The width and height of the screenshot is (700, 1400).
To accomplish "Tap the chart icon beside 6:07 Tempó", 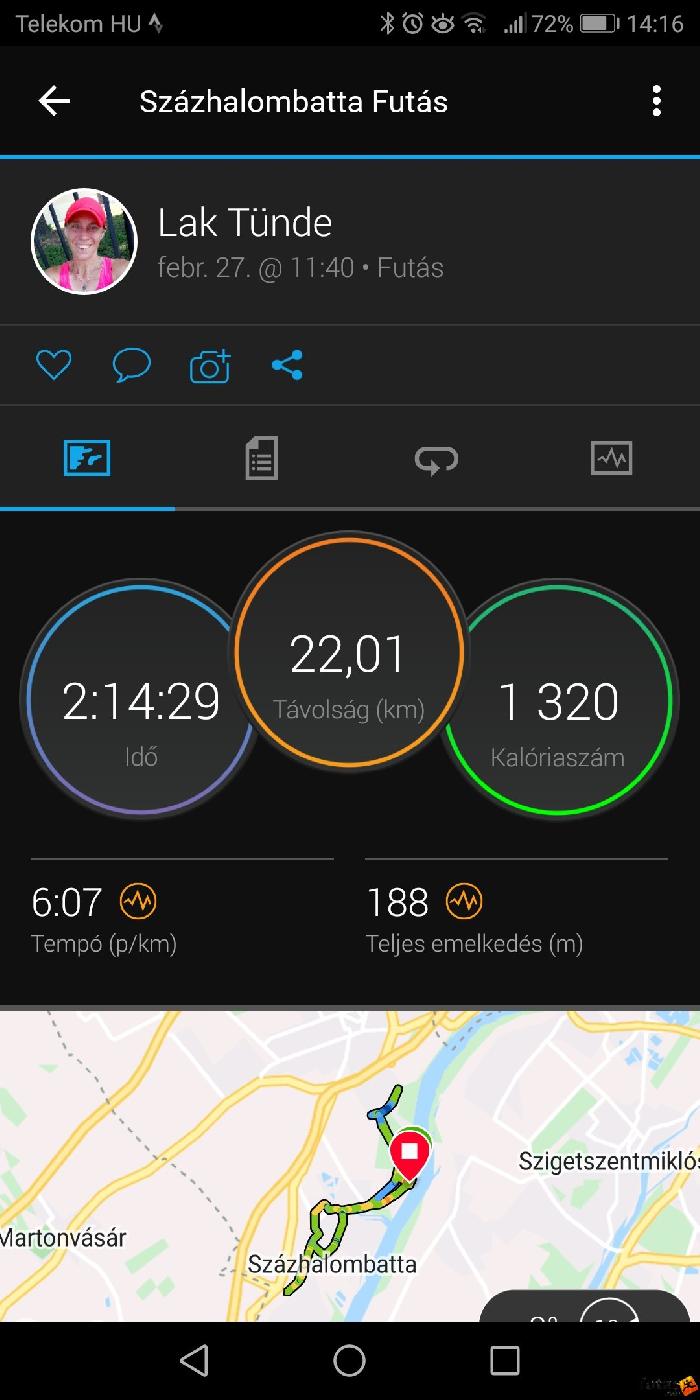I will click(x=138, y=902).
